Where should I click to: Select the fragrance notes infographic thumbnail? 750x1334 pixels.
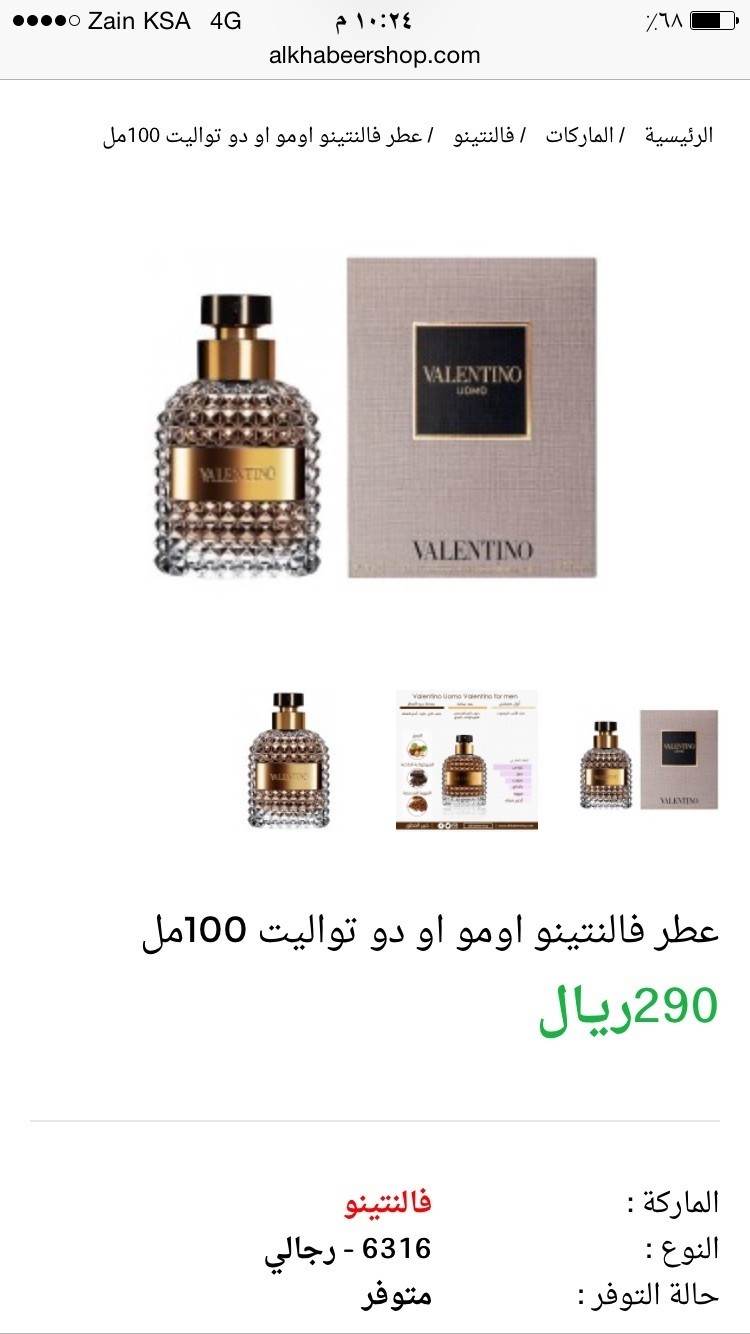click(467, 759)
